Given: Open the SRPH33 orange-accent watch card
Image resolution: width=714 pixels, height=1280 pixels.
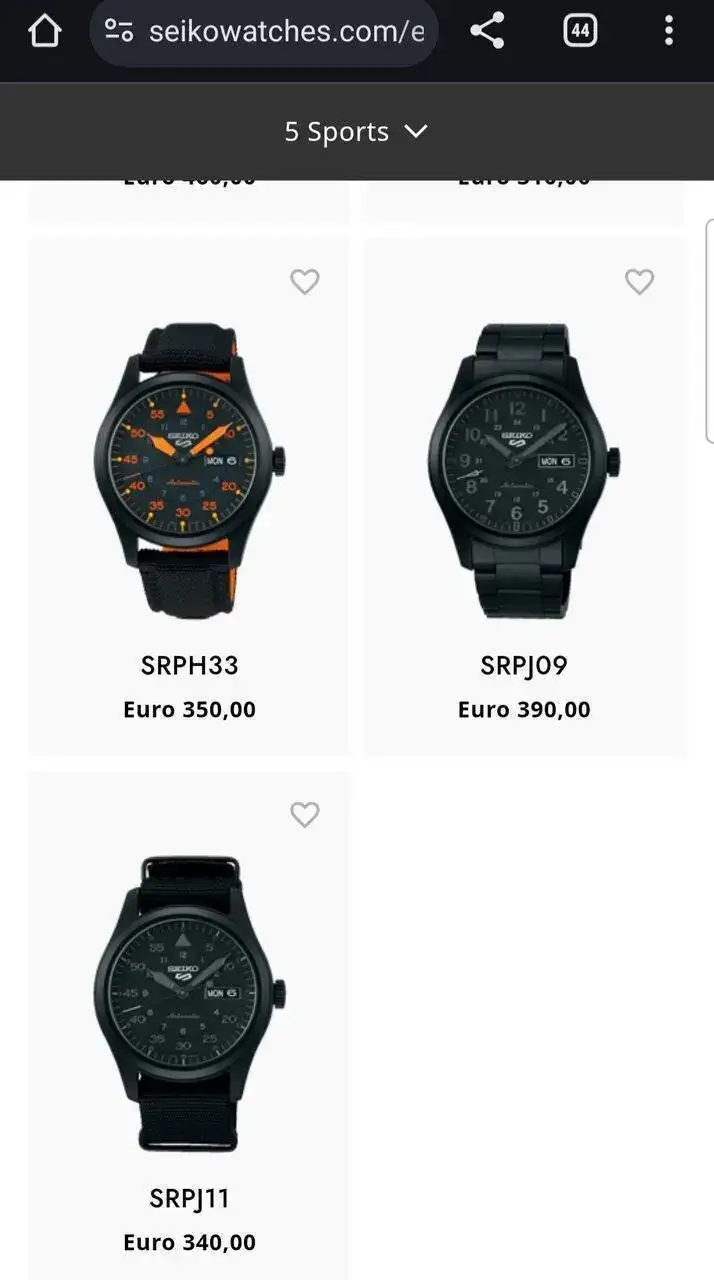Looking at the screenshot, I should [190, 470].
